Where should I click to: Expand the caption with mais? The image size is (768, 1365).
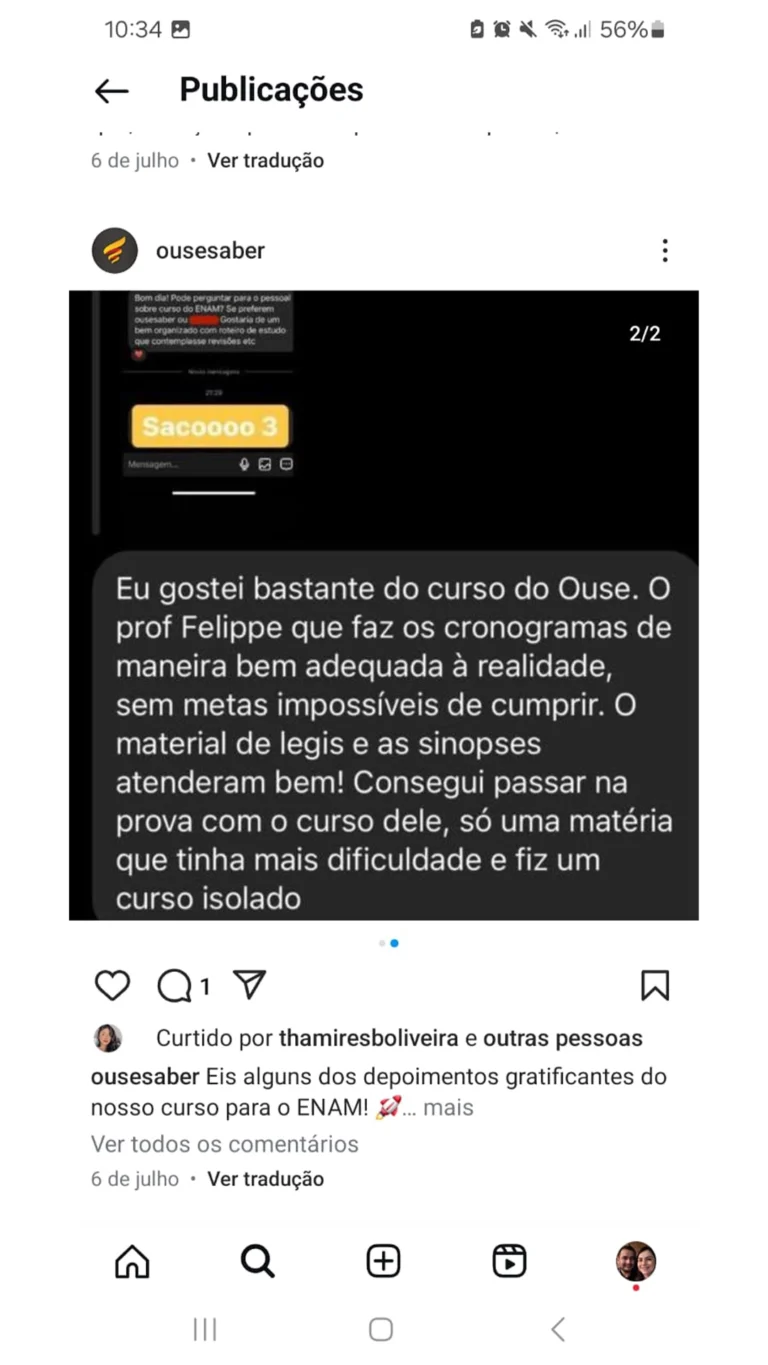point(448,1107)
